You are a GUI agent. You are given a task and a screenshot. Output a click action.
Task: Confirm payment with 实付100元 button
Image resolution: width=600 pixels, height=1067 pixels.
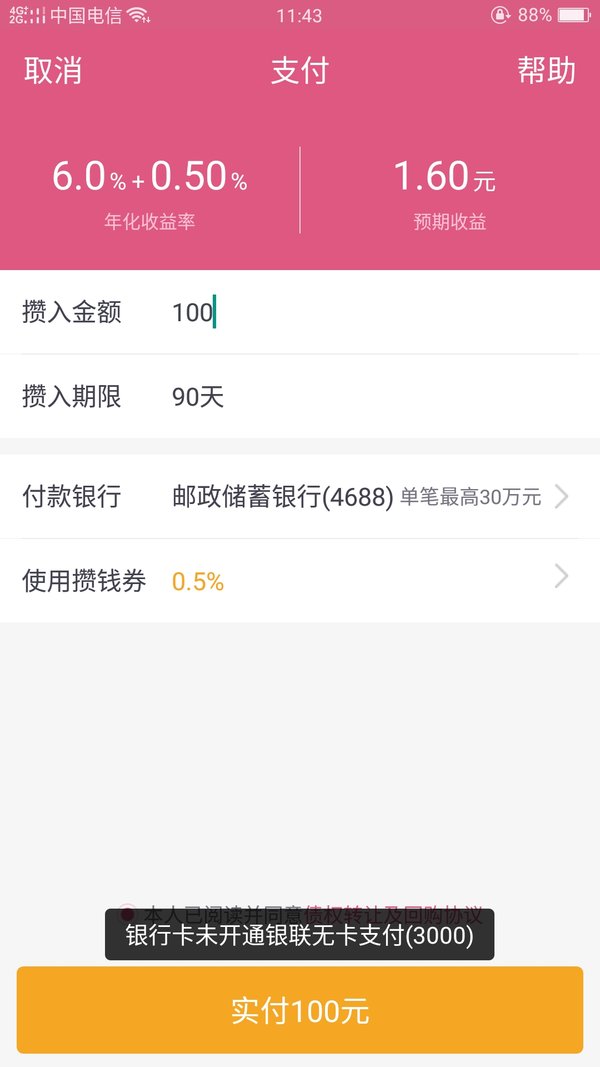[x=300, y=1010]
